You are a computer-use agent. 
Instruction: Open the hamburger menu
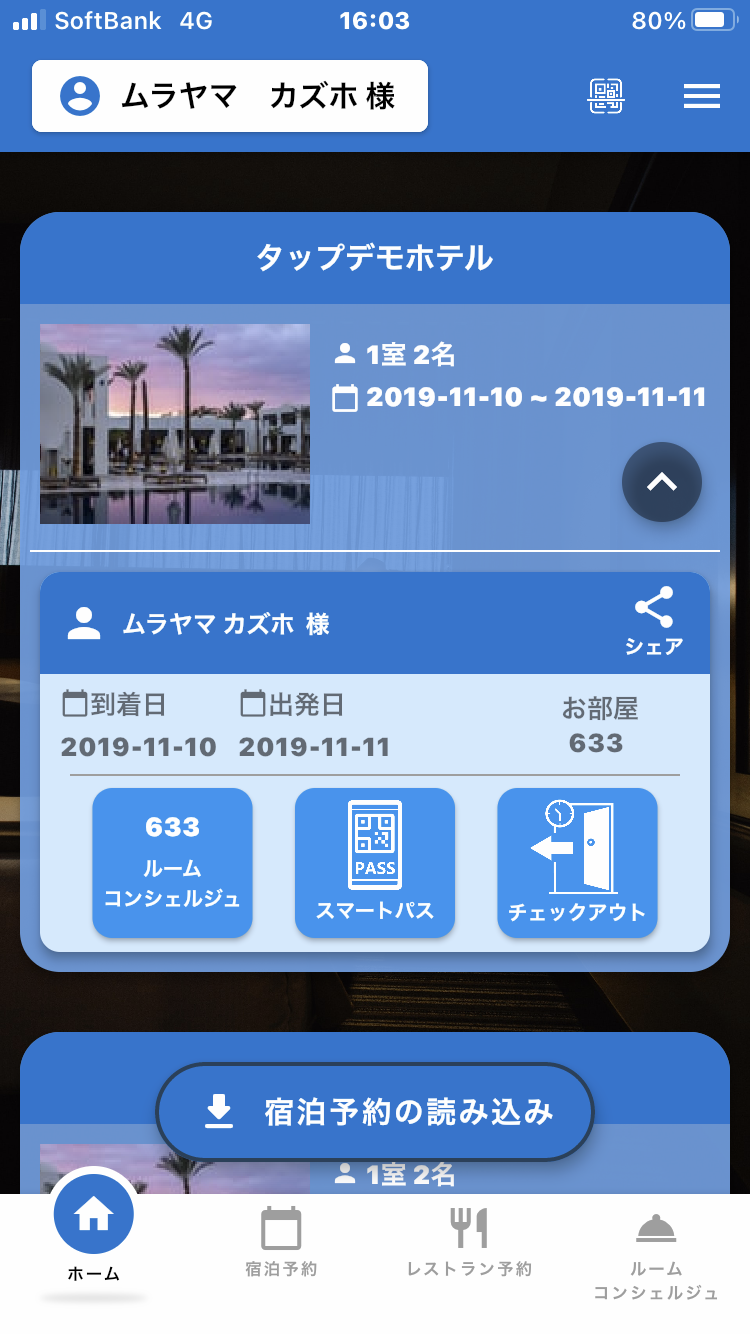click(x=702, y=96)
